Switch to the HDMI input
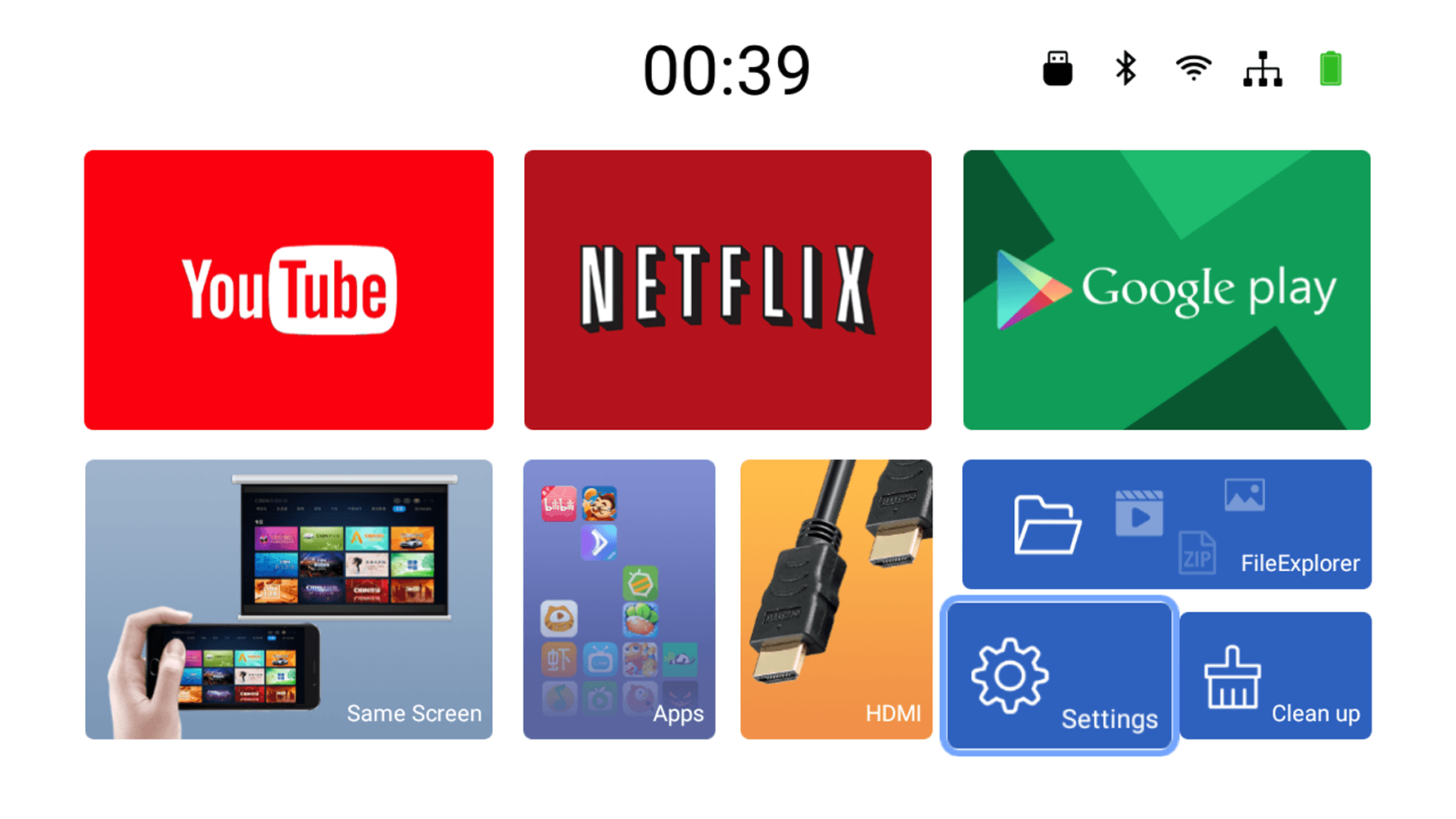Viewport: 1456px width, 819px height. point(835,600)
